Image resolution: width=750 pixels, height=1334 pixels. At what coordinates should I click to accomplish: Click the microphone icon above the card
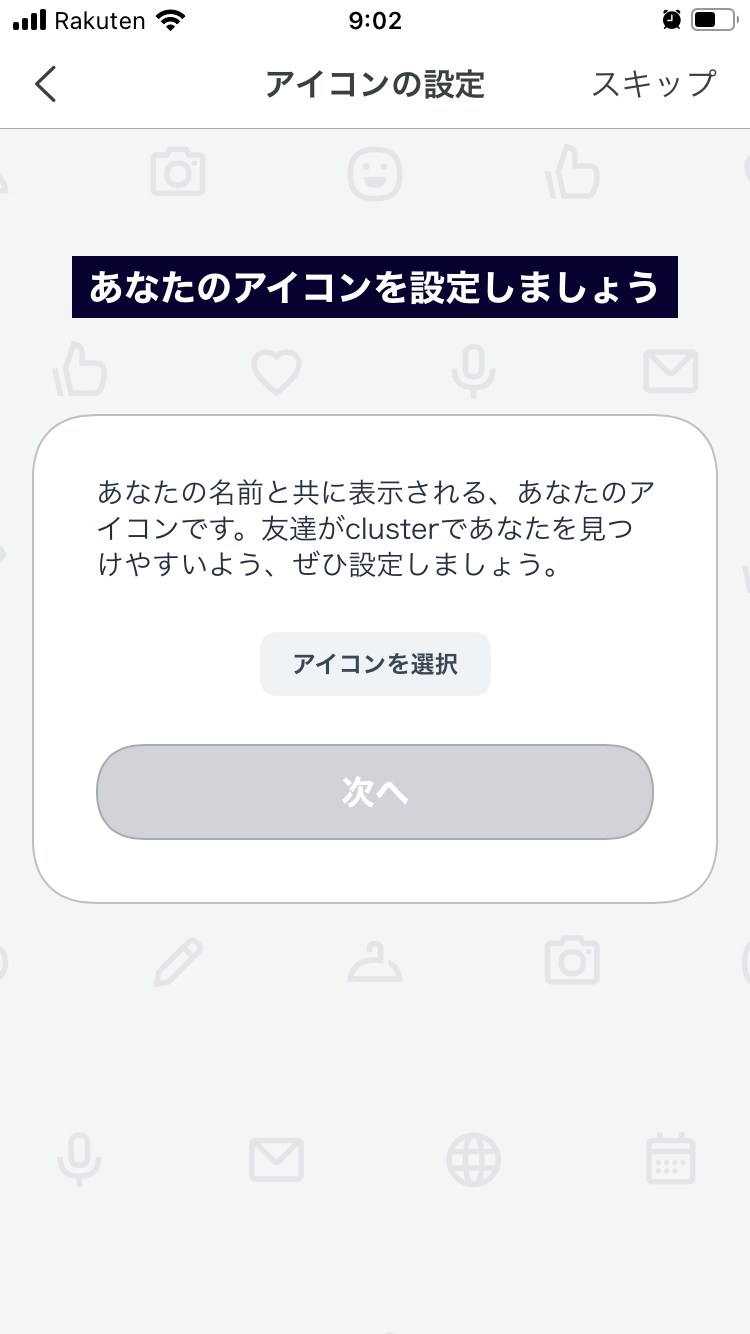click(472, 370)
